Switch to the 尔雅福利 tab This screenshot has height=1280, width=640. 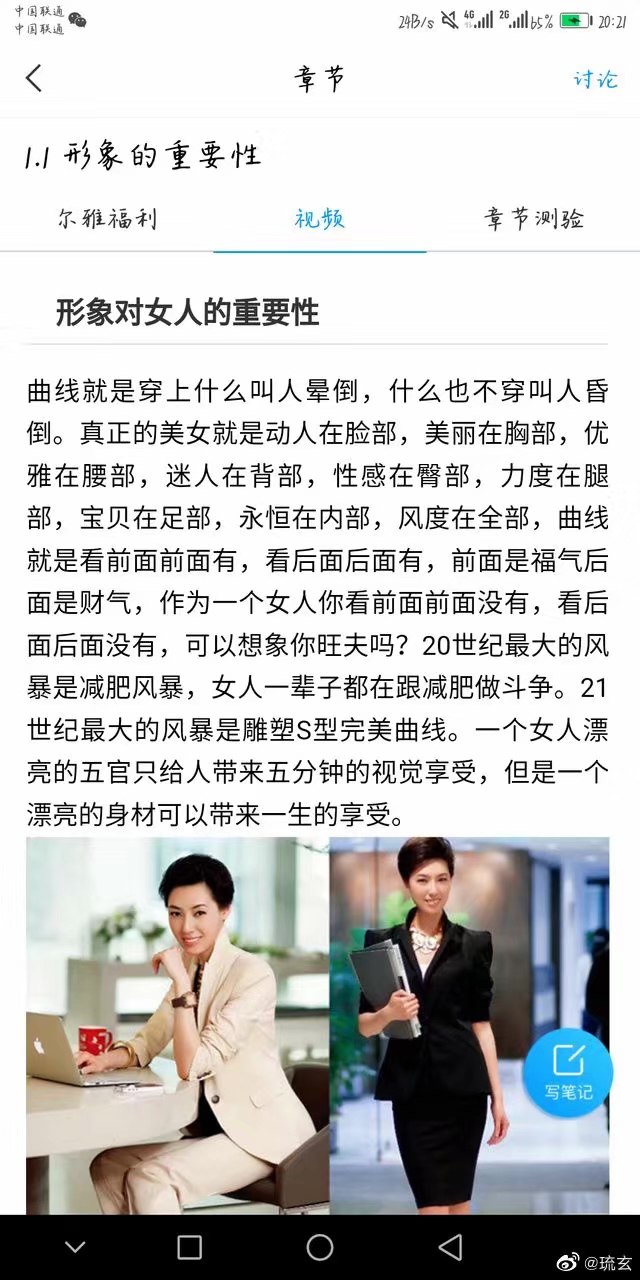[107, 219]
